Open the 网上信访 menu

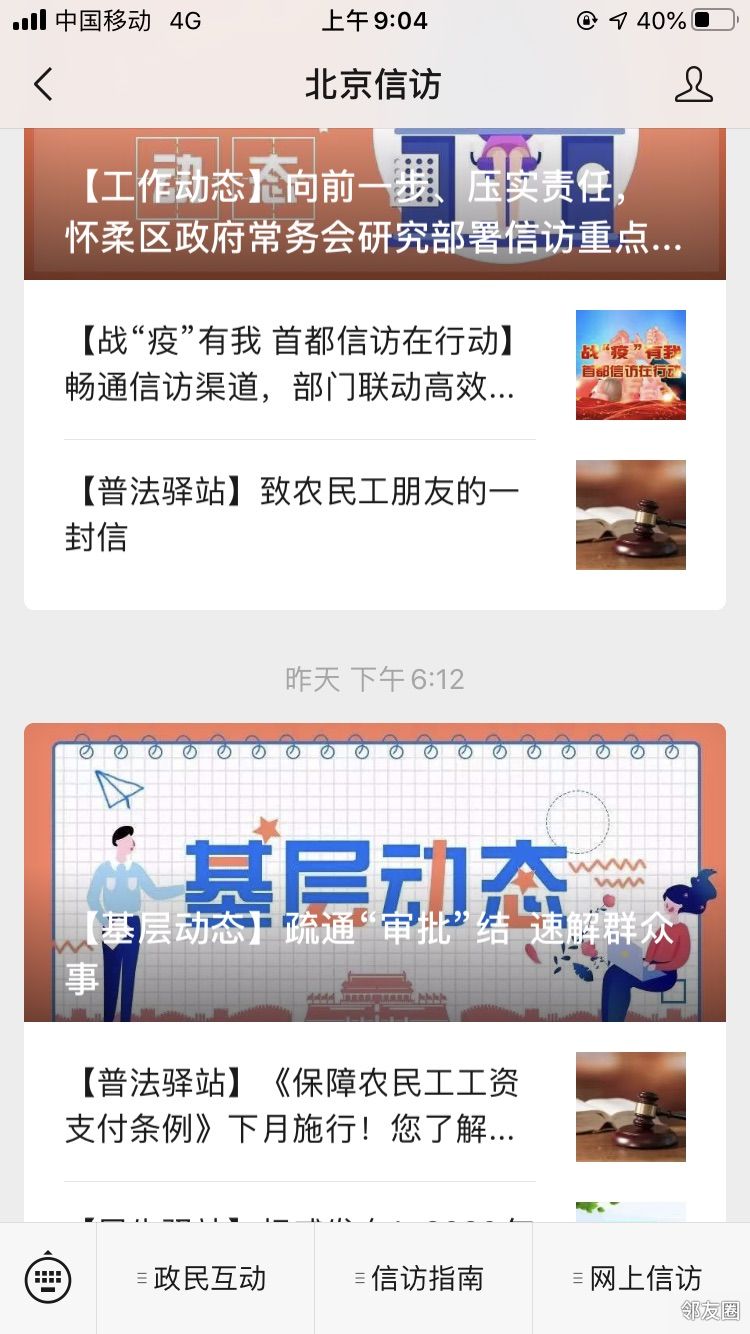tap(641, 1278)
